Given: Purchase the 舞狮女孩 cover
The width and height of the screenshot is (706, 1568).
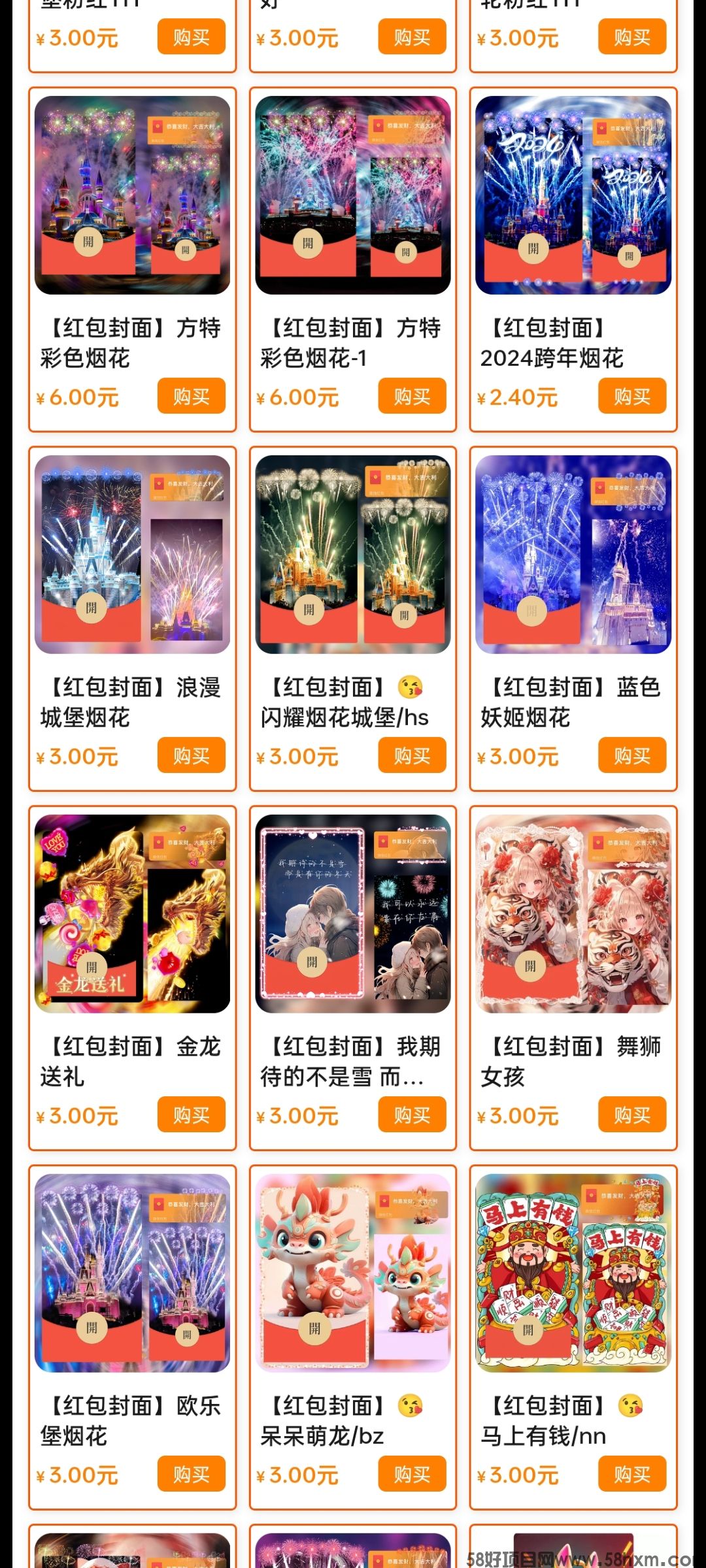Looking at the screenshot, I should click(x=631, y=1115).
